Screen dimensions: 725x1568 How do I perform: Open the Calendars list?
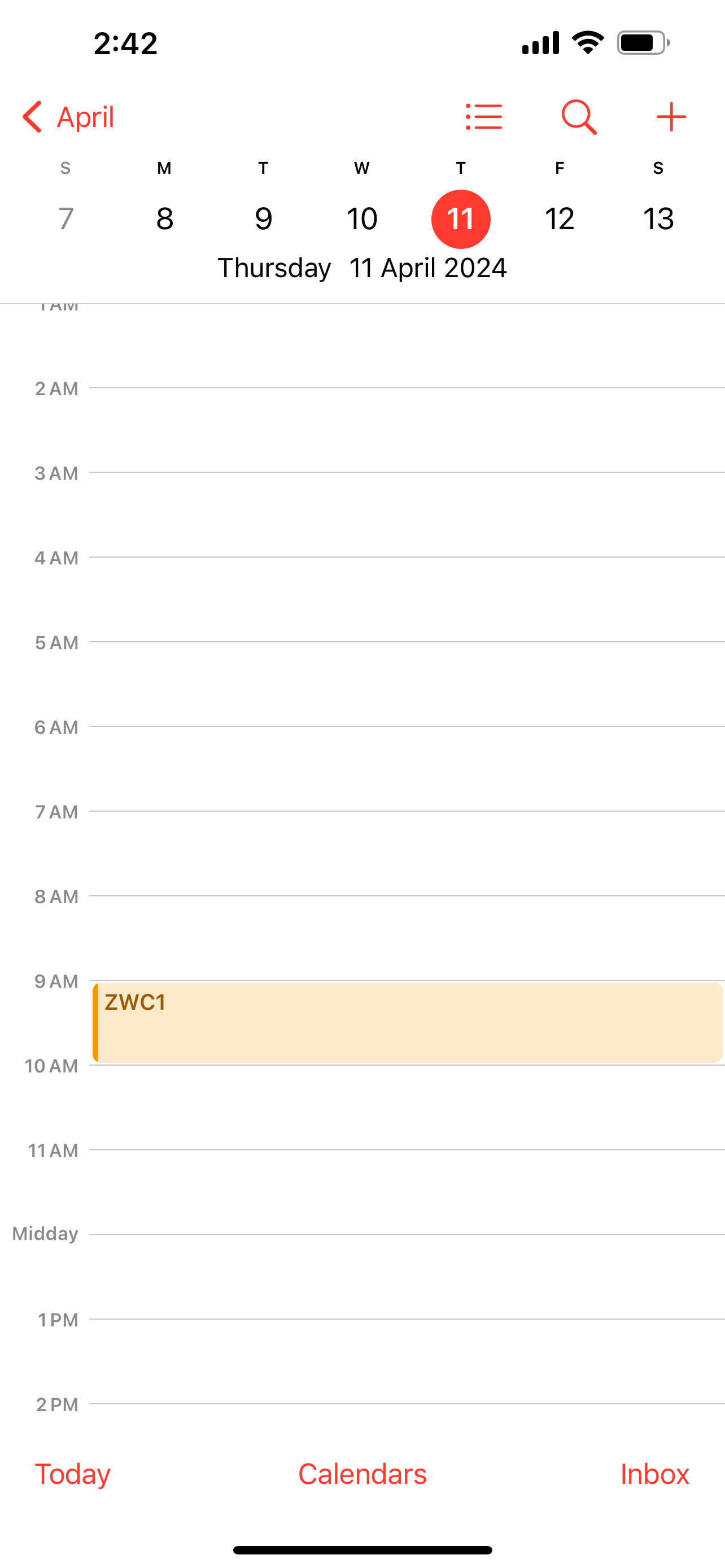pyautogui.click(x=362, y=1474)
